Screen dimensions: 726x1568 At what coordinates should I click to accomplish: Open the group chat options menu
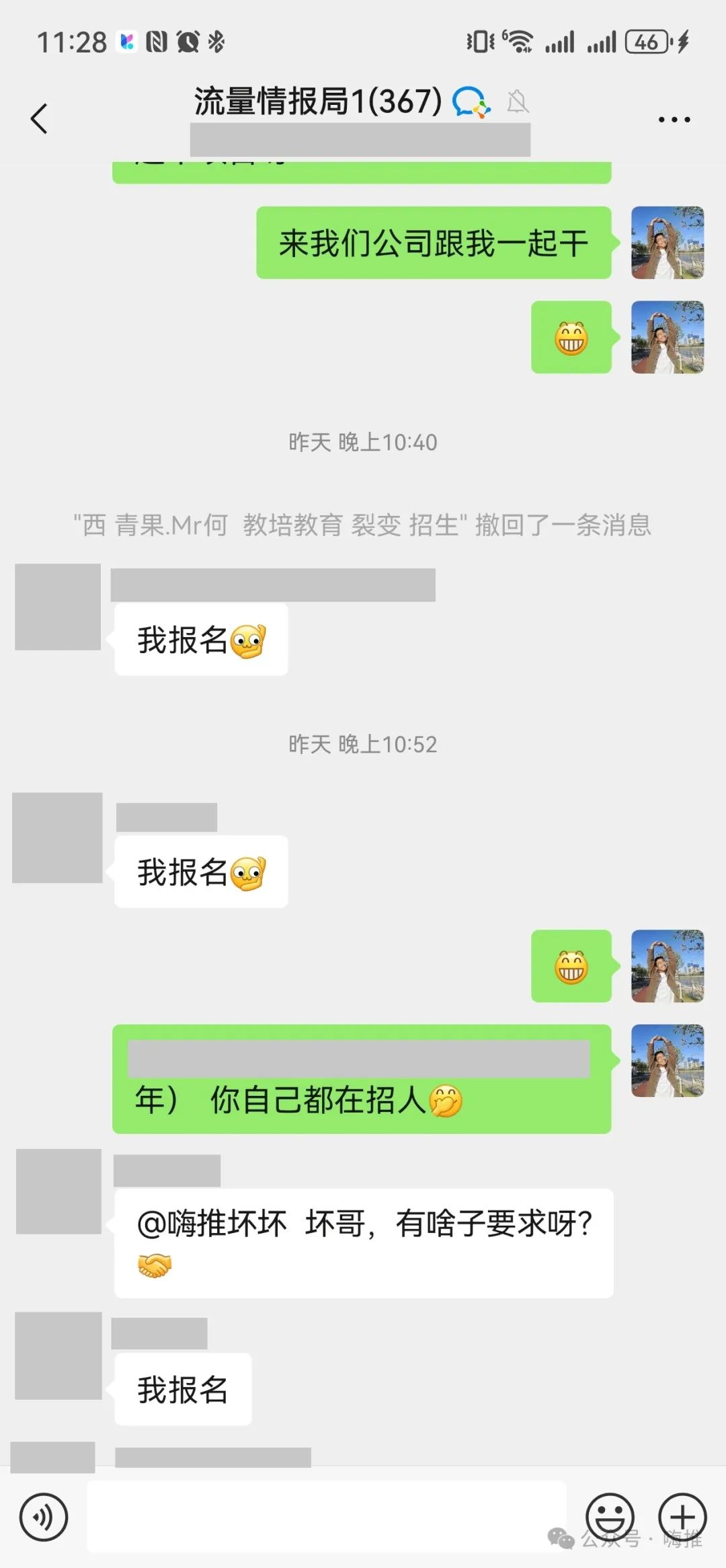[x=674, y=119]
